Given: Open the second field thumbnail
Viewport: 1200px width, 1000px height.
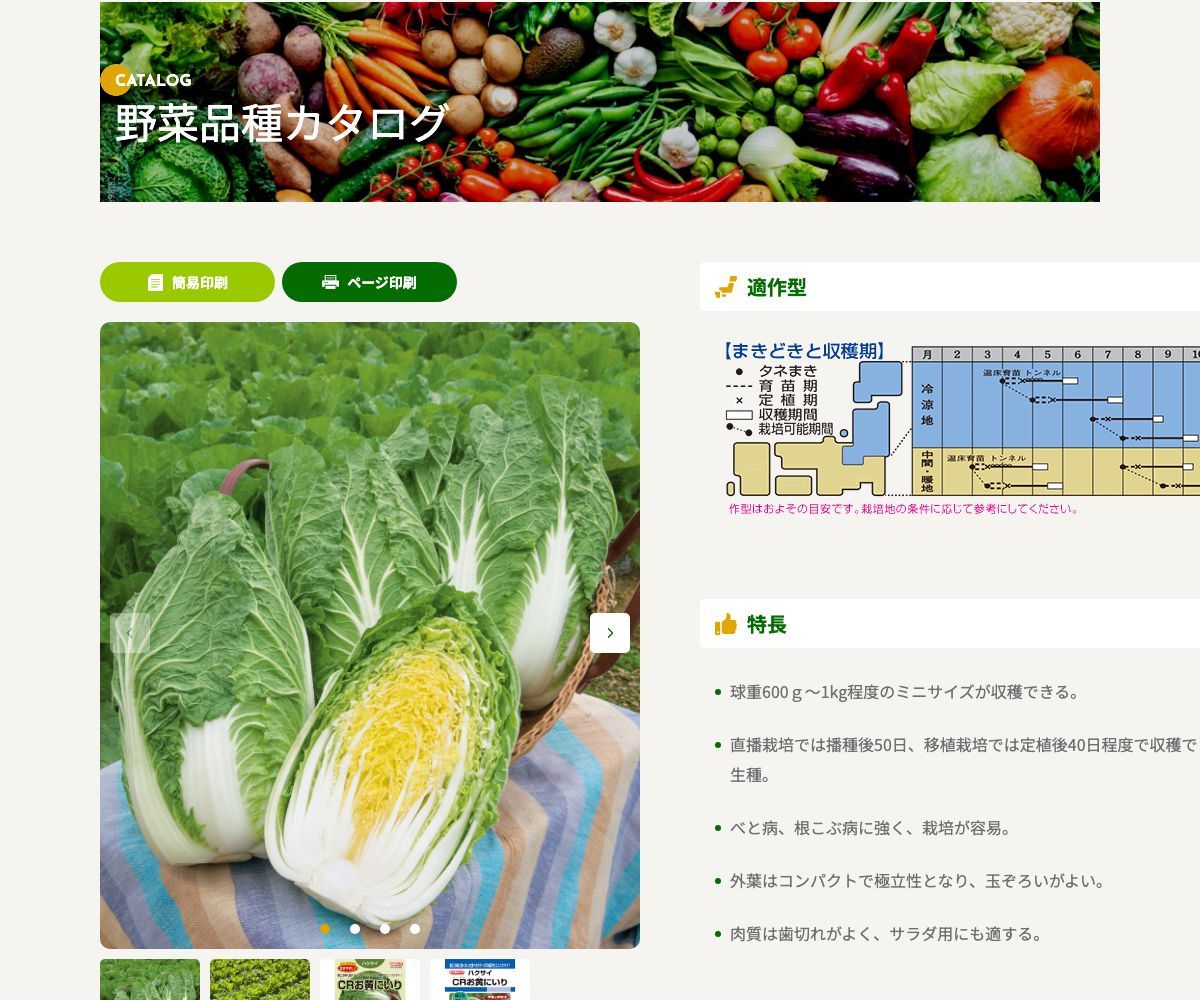Looking at the screenshot, I should point(260,980).
